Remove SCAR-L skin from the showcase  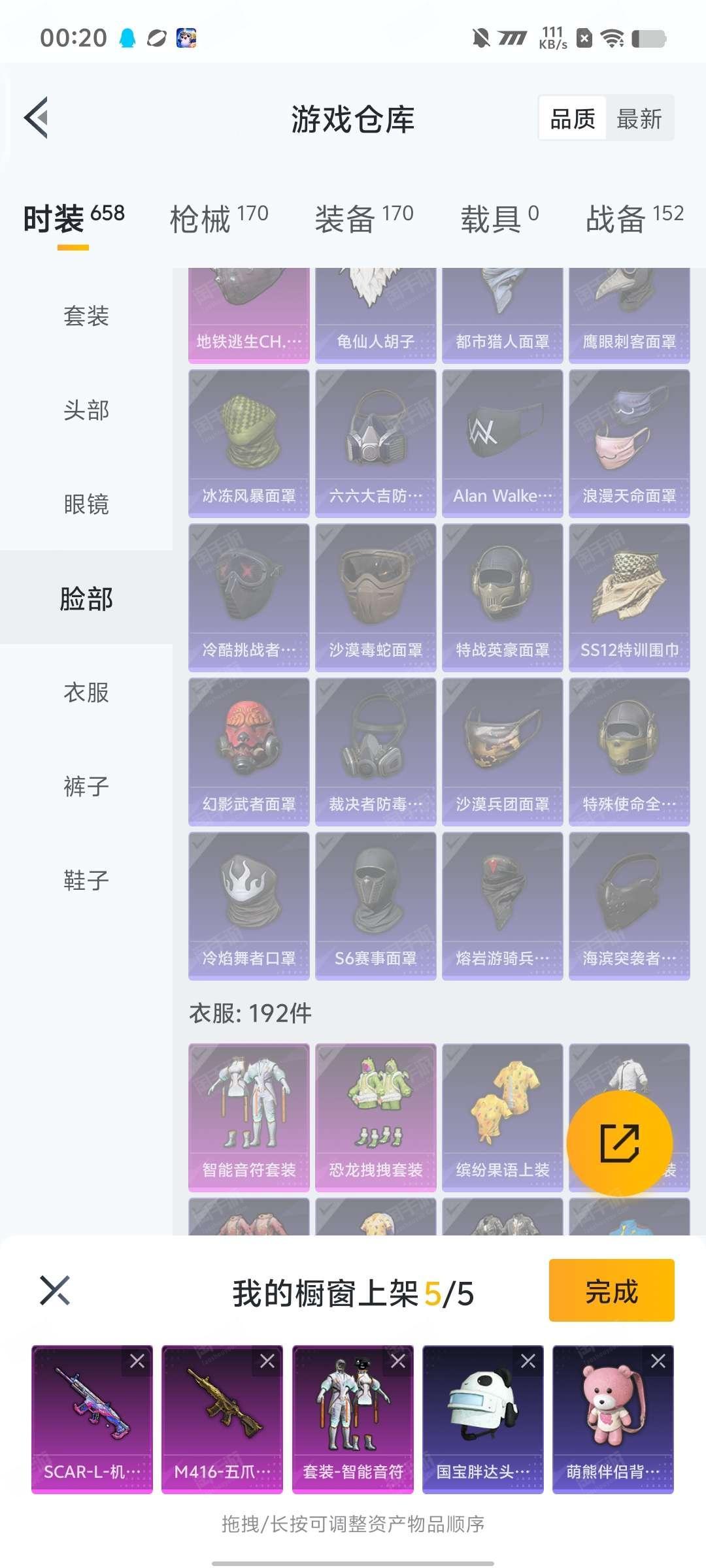(137, 1361)
